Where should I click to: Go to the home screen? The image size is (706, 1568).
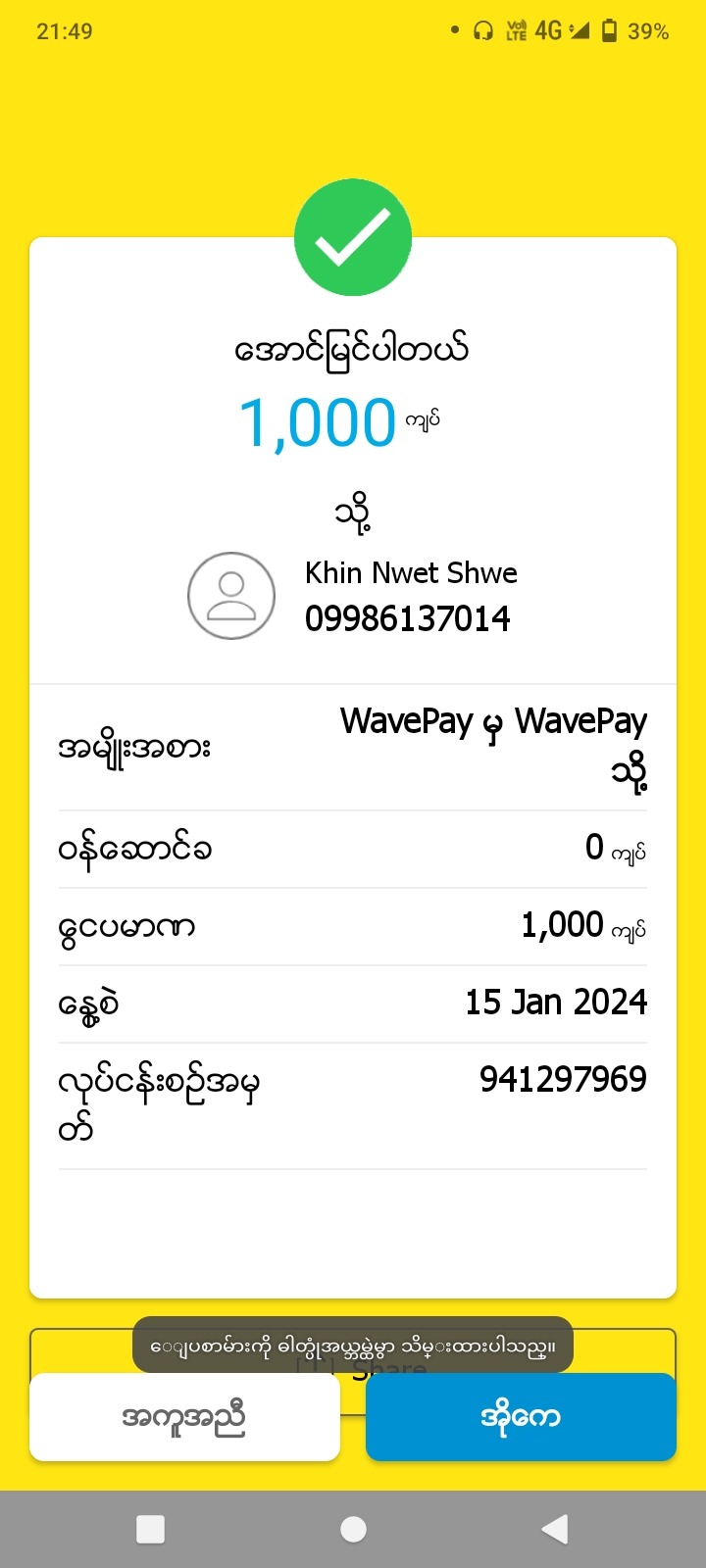coord(353,1529)
